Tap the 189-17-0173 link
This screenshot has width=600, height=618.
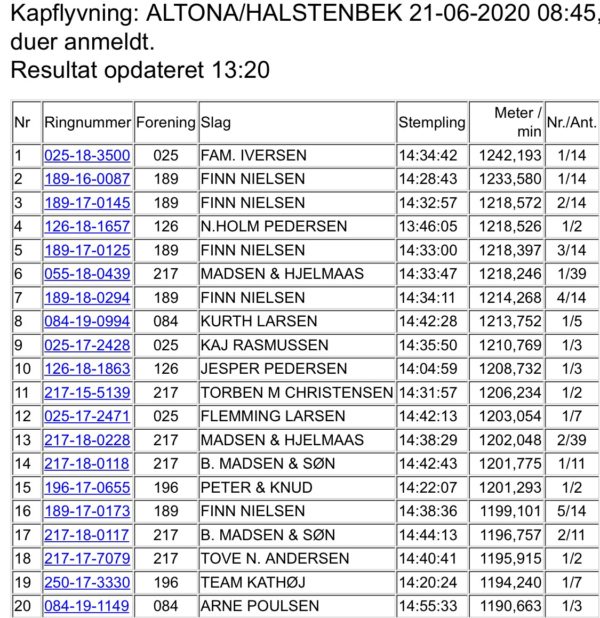pos(86,511)
